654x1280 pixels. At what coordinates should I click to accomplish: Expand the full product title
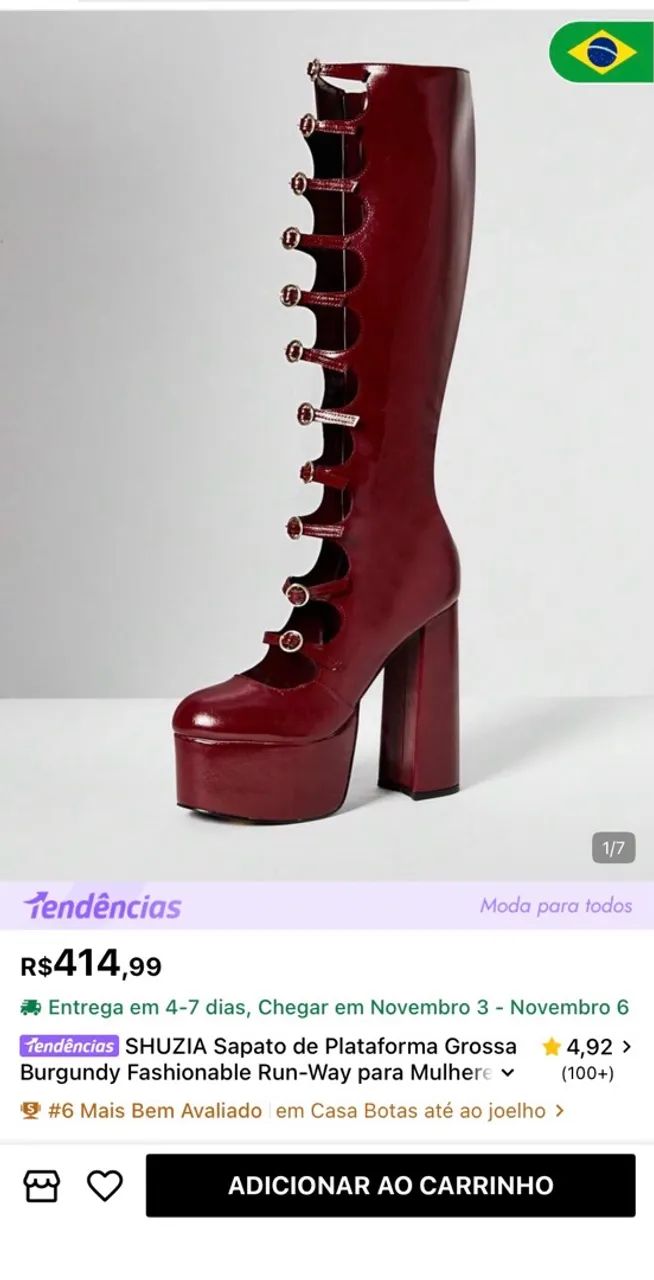click(x=507, y=1073)
